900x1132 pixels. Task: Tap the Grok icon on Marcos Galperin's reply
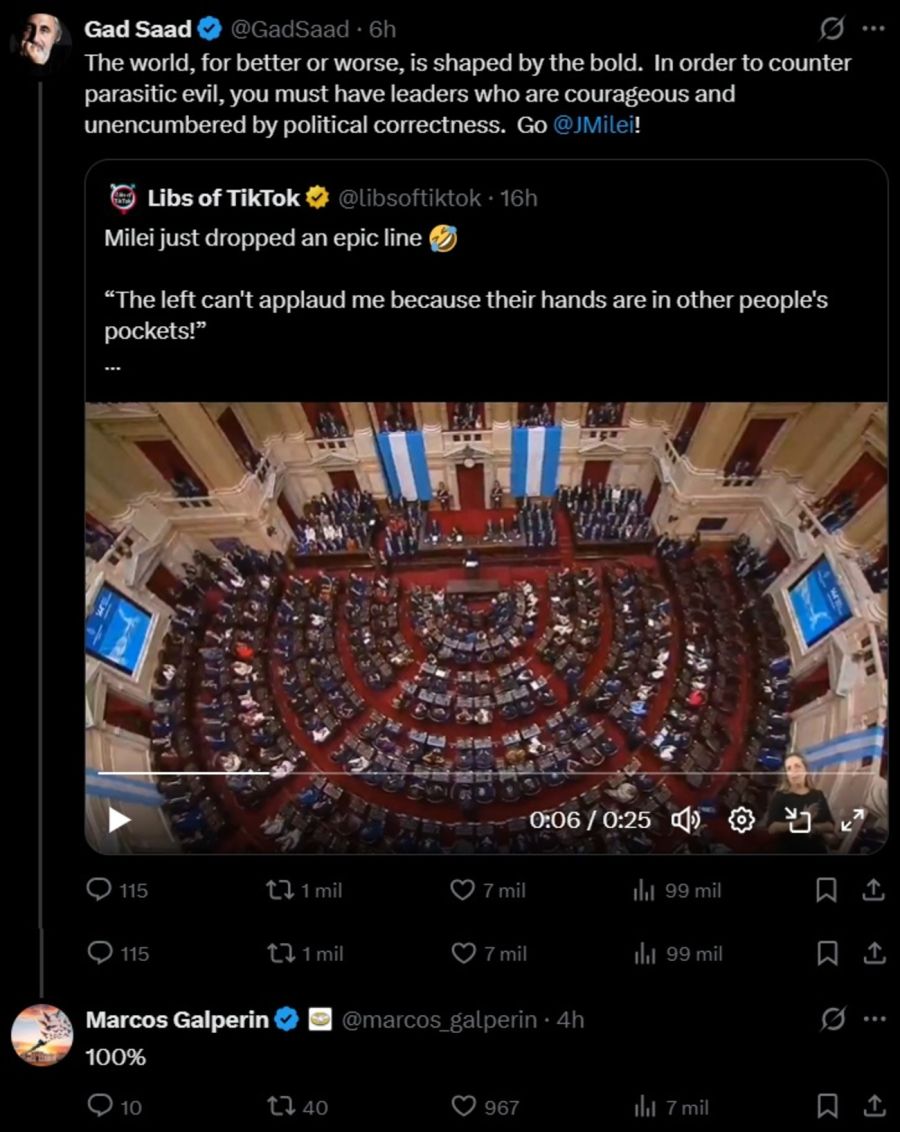pyautogui.click(x=830, y=1019)
